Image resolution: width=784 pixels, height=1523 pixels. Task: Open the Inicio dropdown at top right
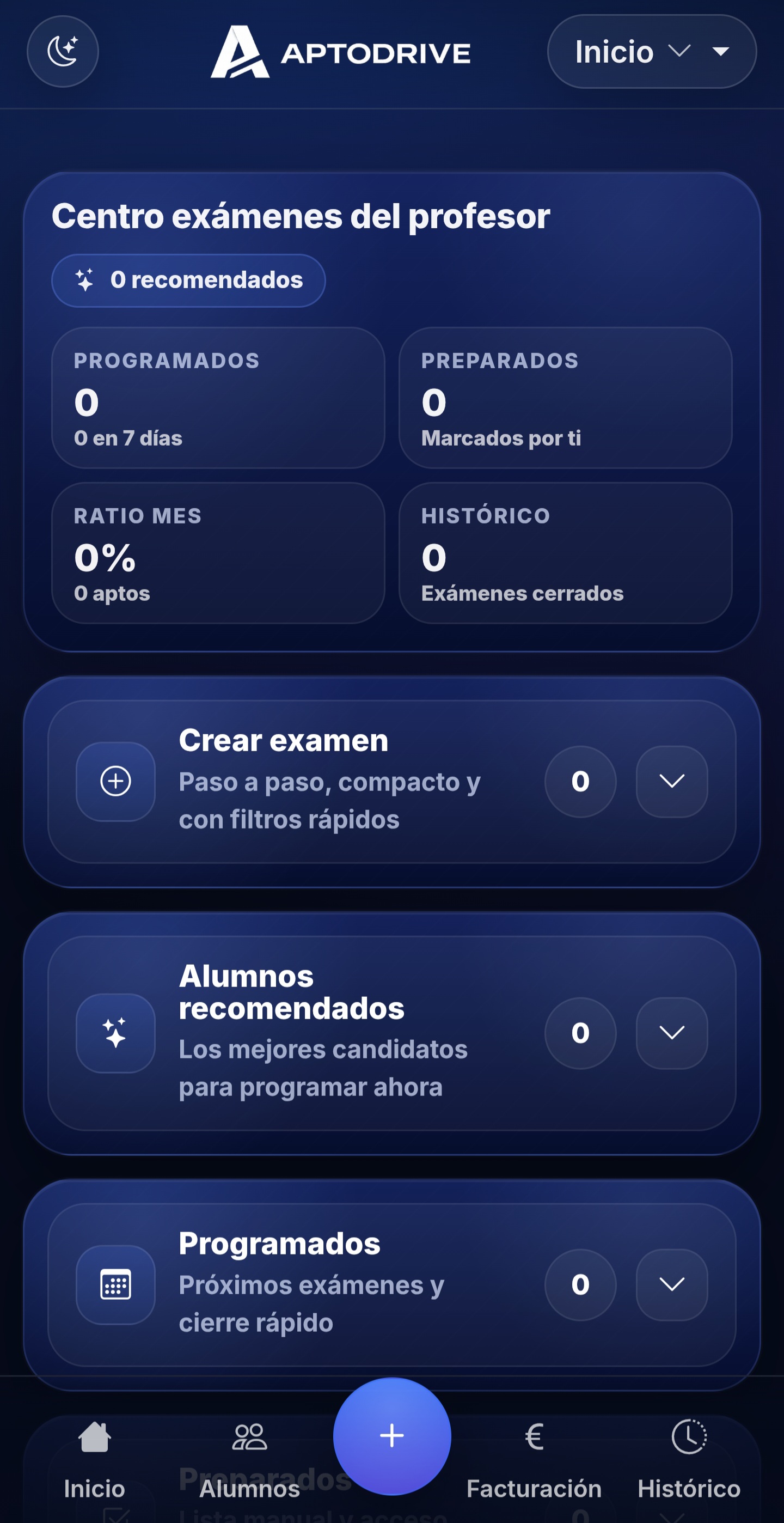650,51
